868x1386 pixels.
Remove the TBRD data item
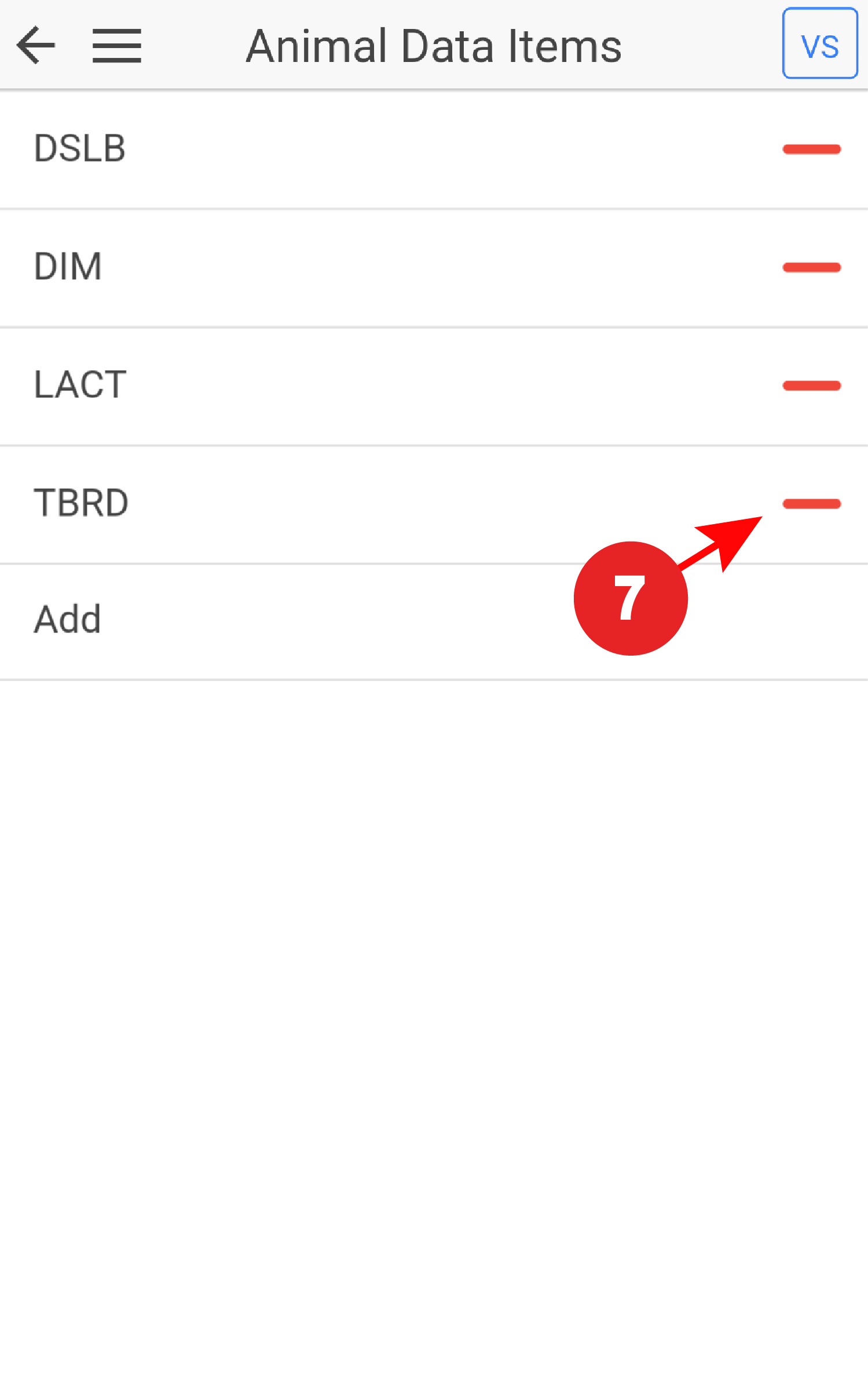point(811,504)
